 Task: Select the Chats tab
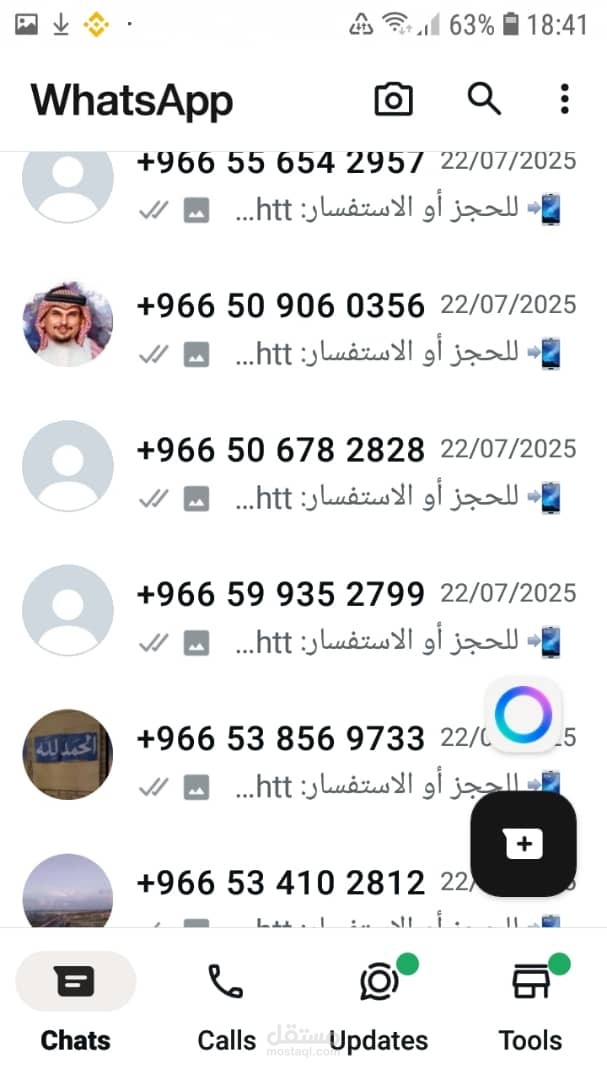tap(76, 1003)
